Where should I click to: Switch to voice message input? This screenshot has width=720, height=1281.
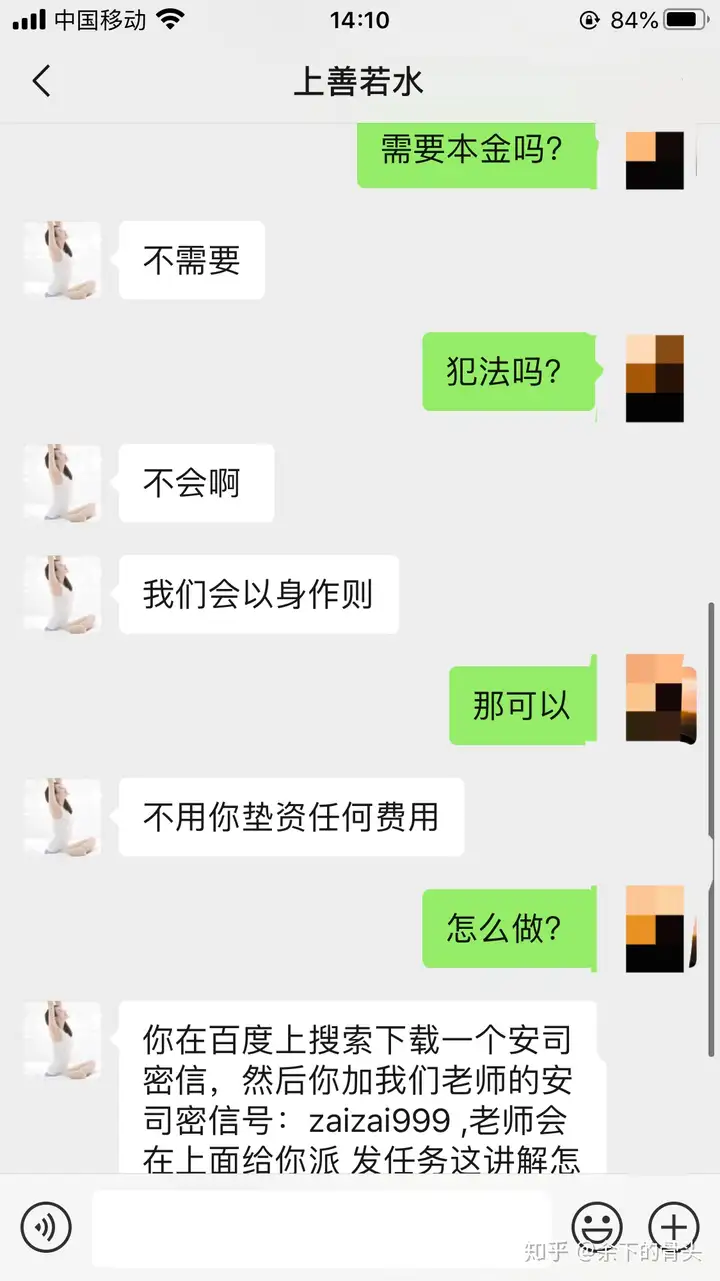(46, 1226)
